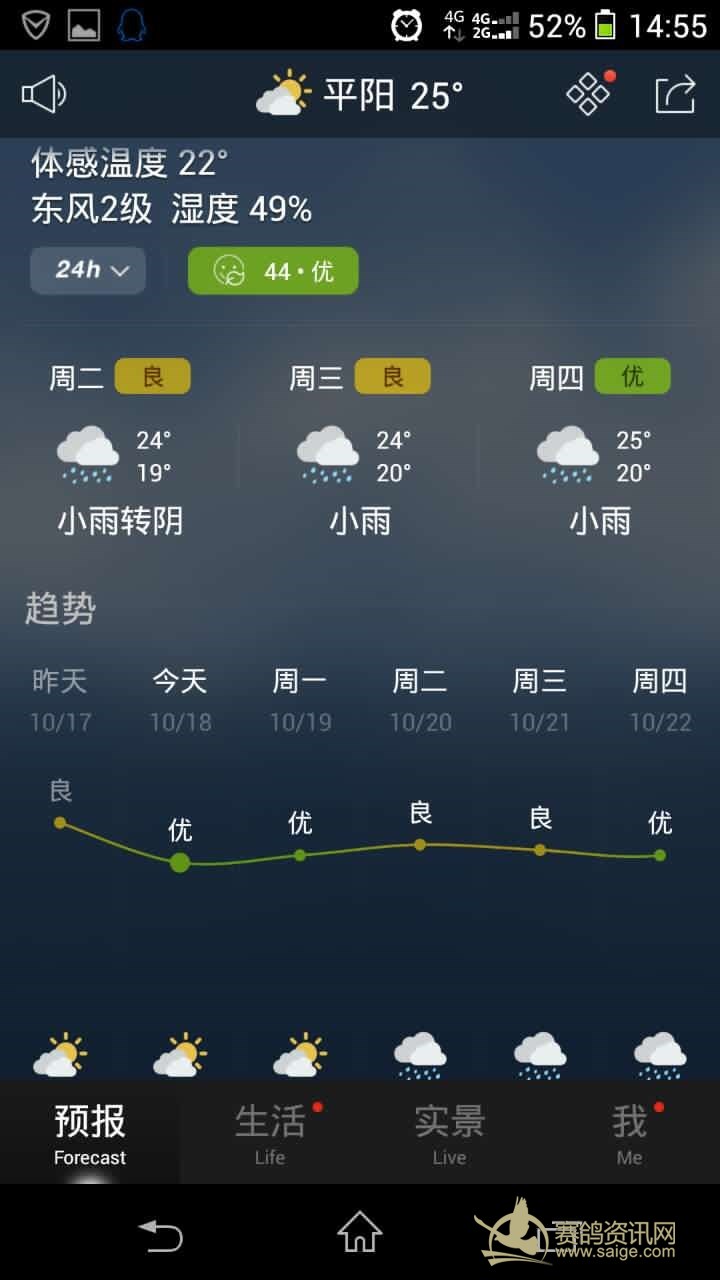The height and width of the screenshot is (1280, 720).
Task: View 周三 forecast card with 小雨
Action: (360, 448)
